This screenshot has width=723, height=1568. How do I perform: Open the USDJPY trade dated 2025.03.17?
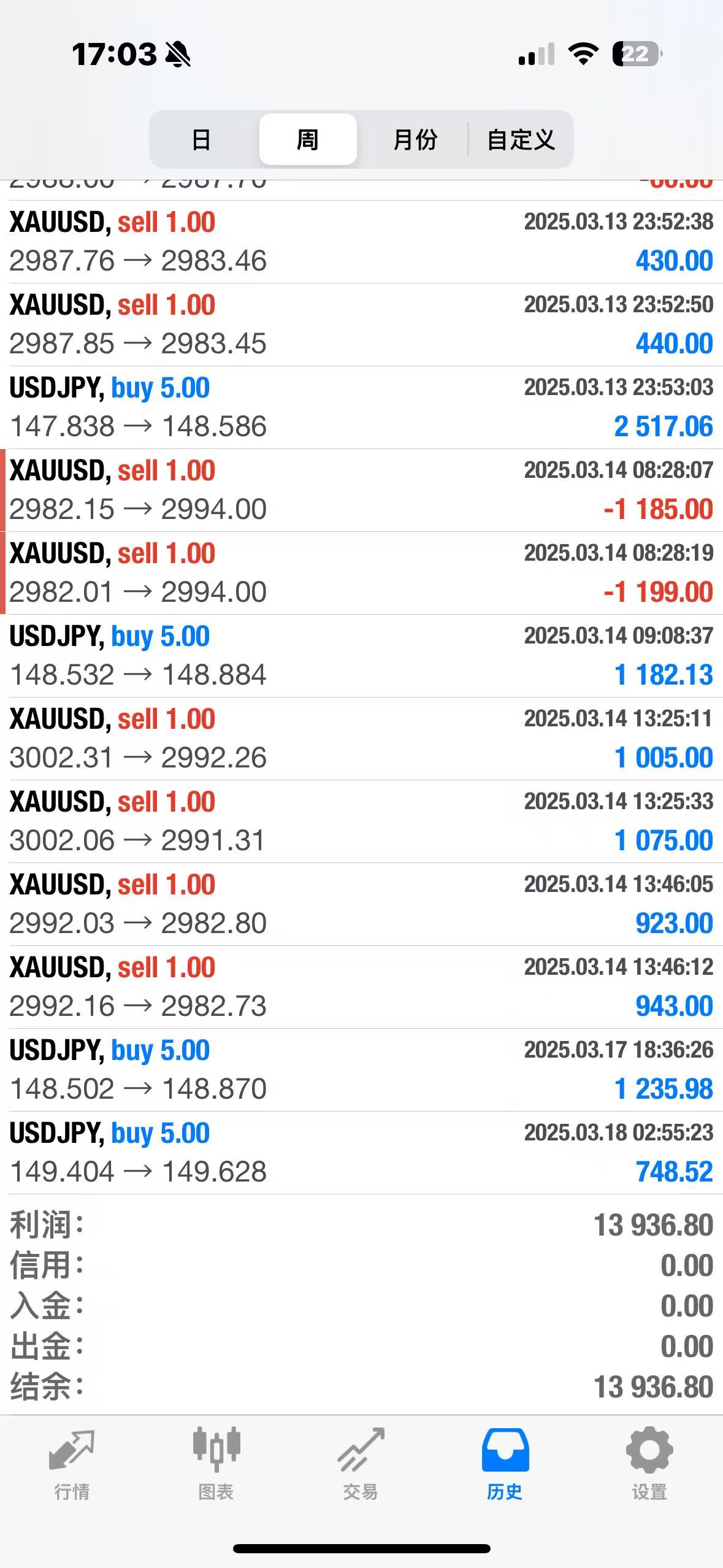[361, 1070]
